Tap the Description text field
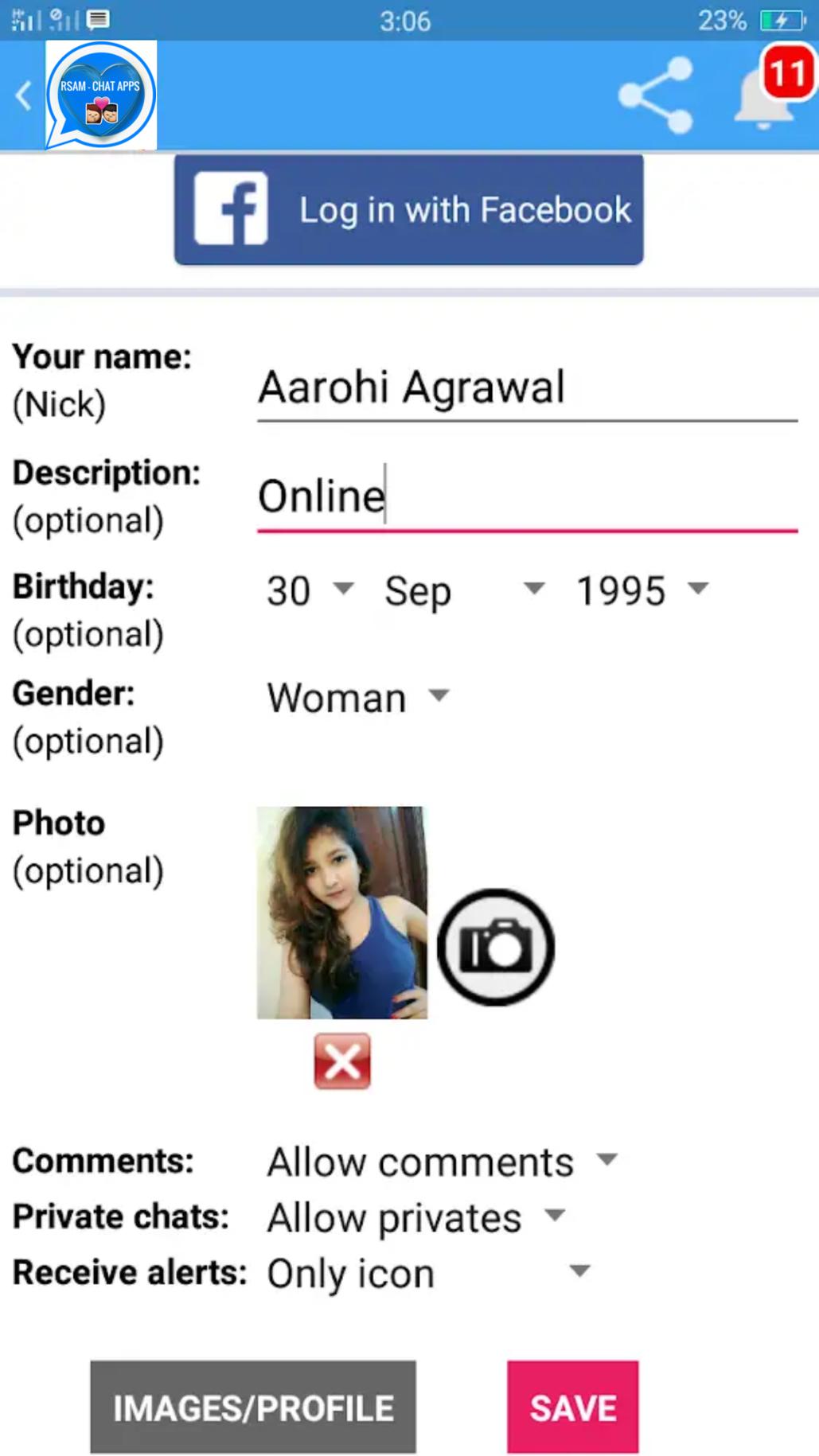Screen dimensions: 819x1456 coord(525,496)
